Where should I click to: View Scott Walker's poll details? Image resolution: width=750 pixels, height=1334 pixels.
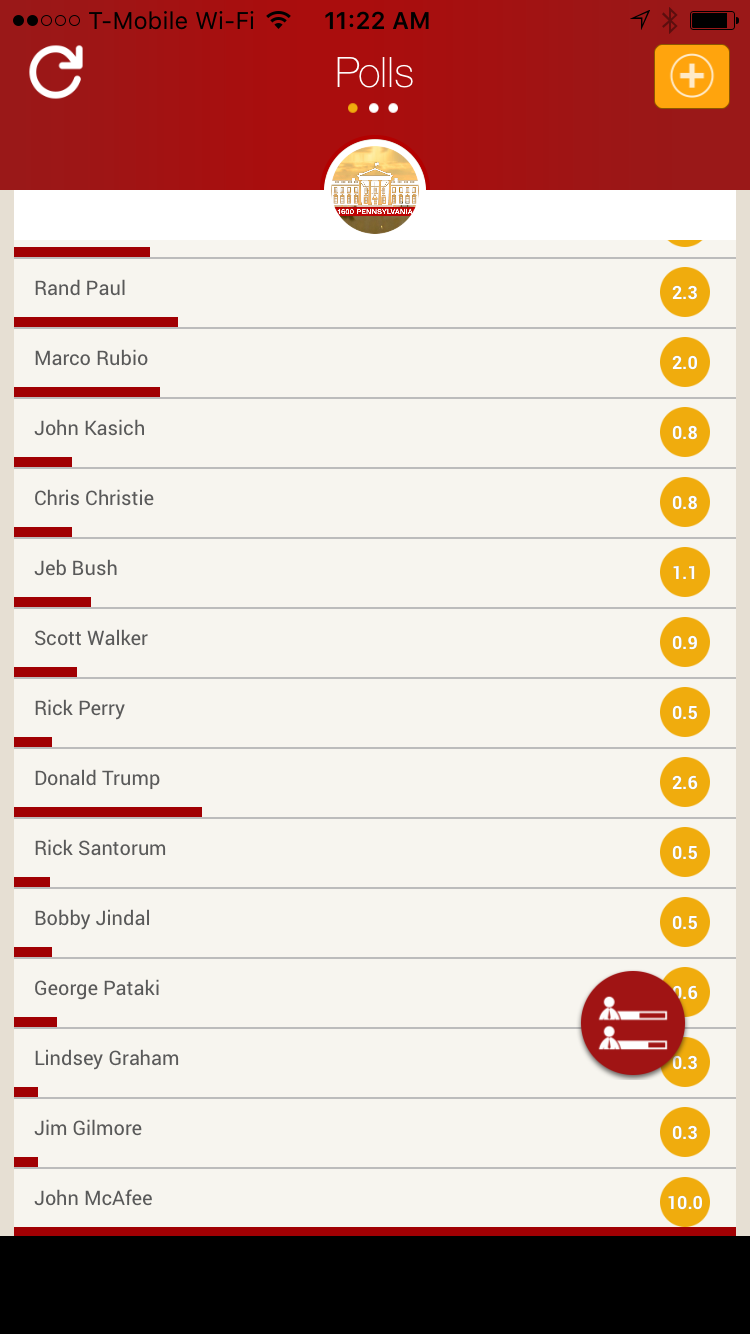375,643
